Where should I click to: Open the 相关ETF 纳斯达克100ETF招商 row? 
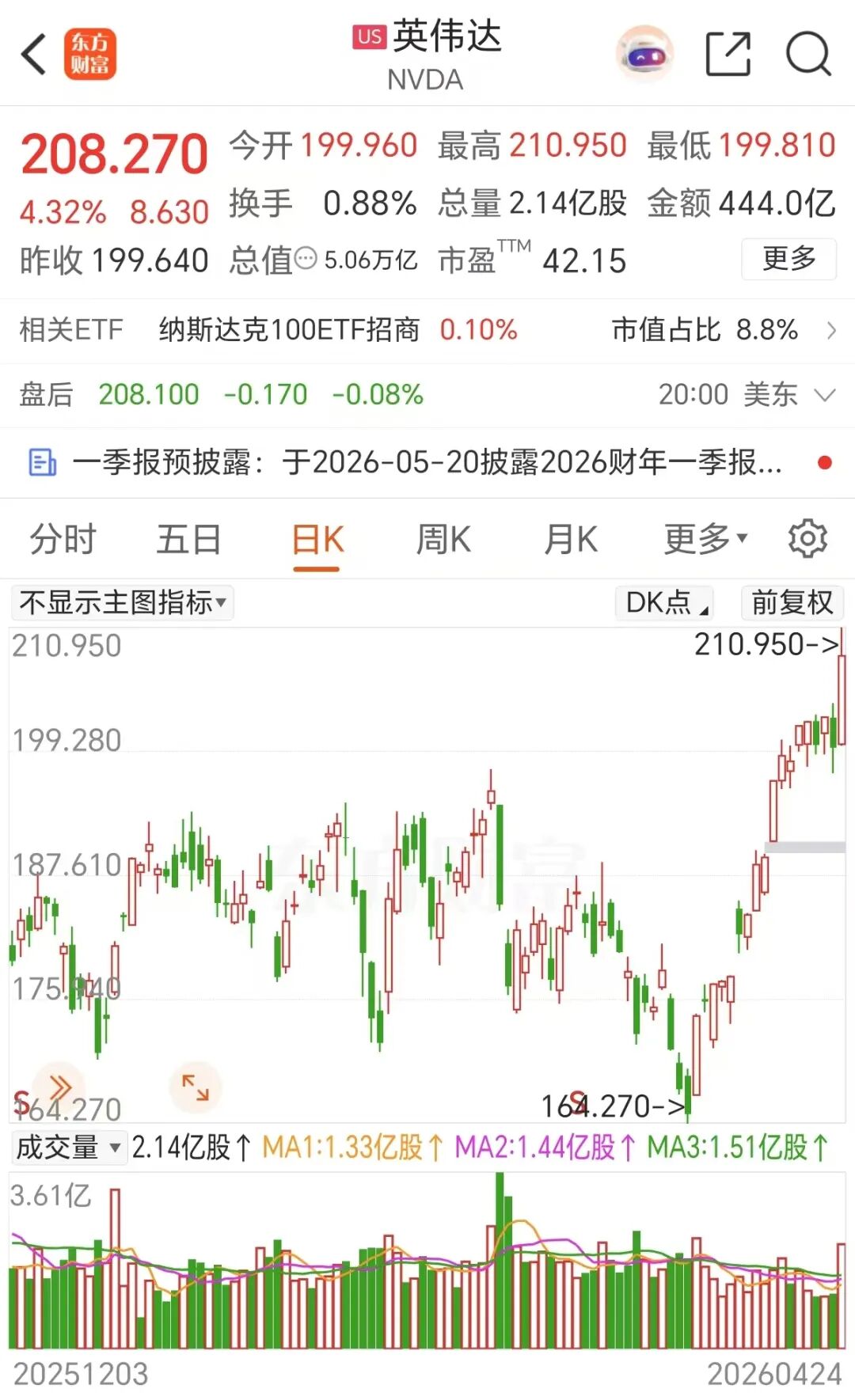point(427,330)
